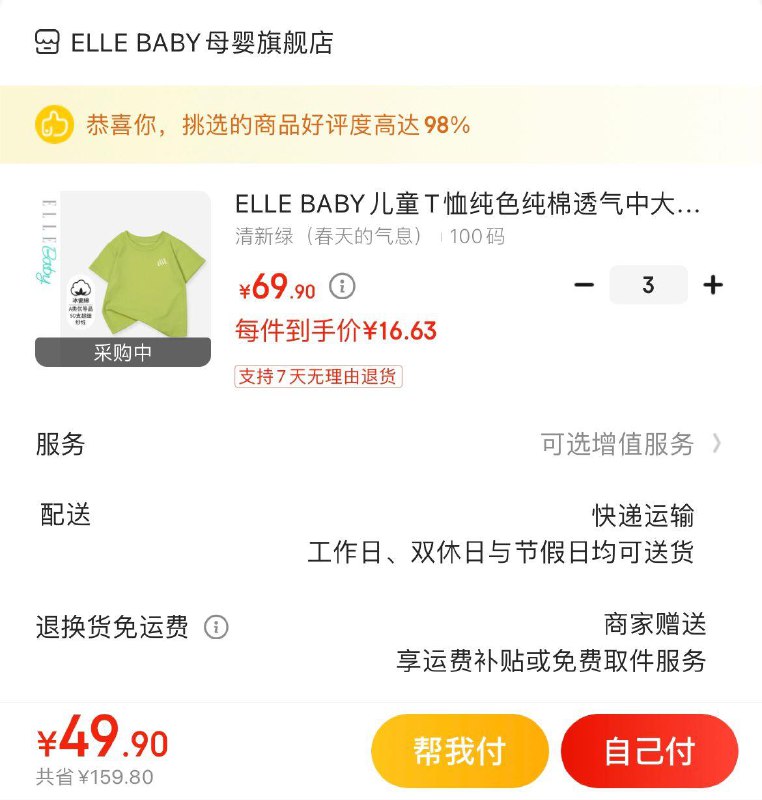Pay yourself with 自己付 button
The height and width of the screenshot is (800, 762).
(x=649, y=751)
